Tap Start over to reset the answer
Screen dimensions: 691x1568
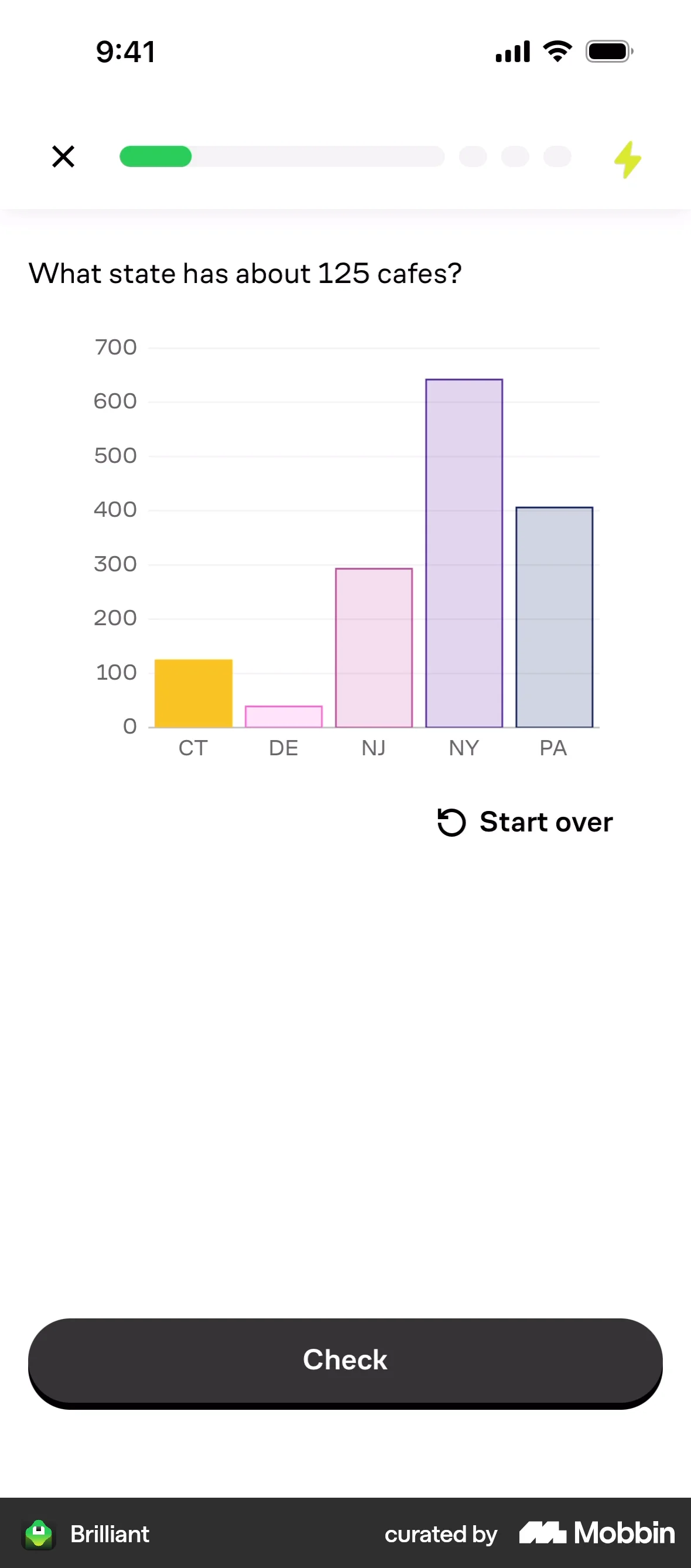point(525,822)
